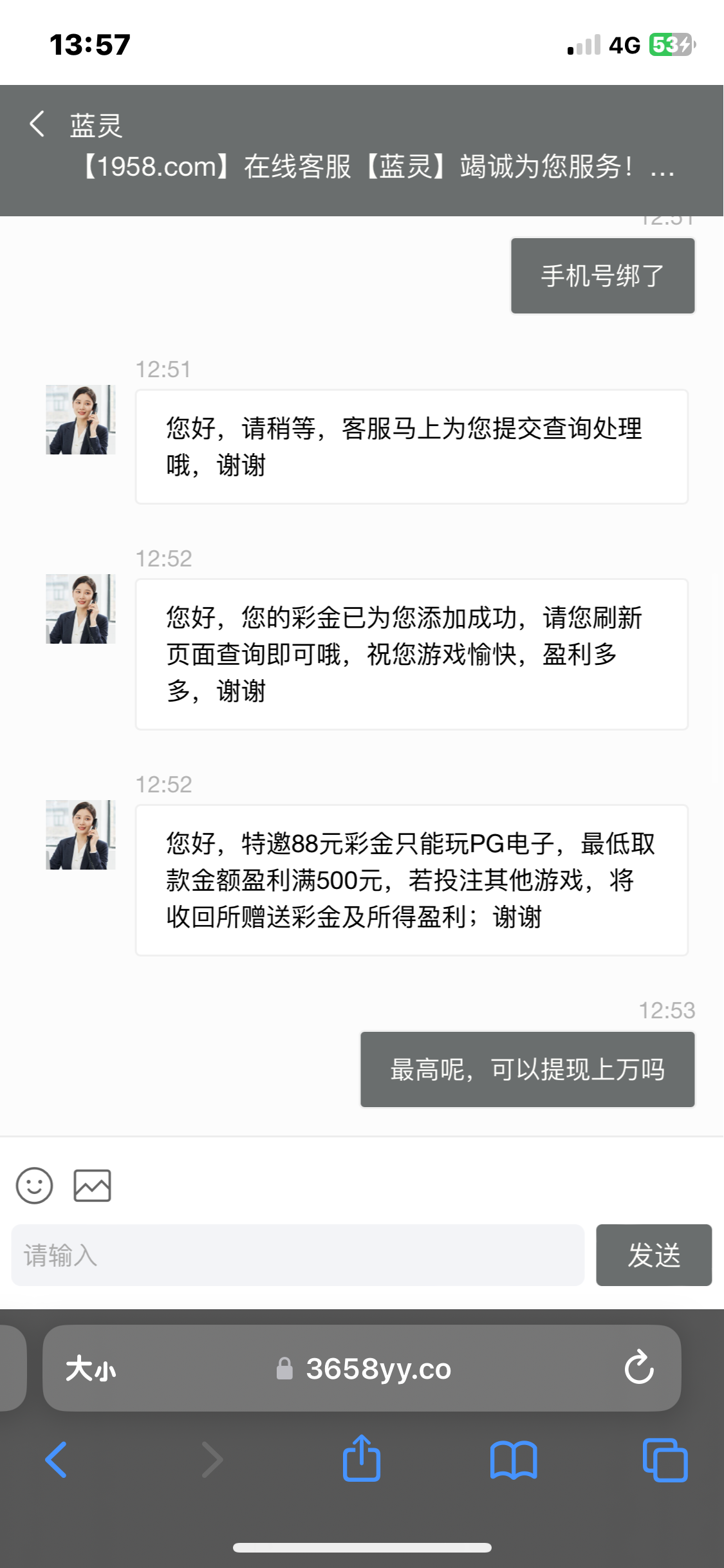The width and height of the screenshot is (724, 1568).
Task: Open Safari bookmarks
Action: tap(513, 1459)
